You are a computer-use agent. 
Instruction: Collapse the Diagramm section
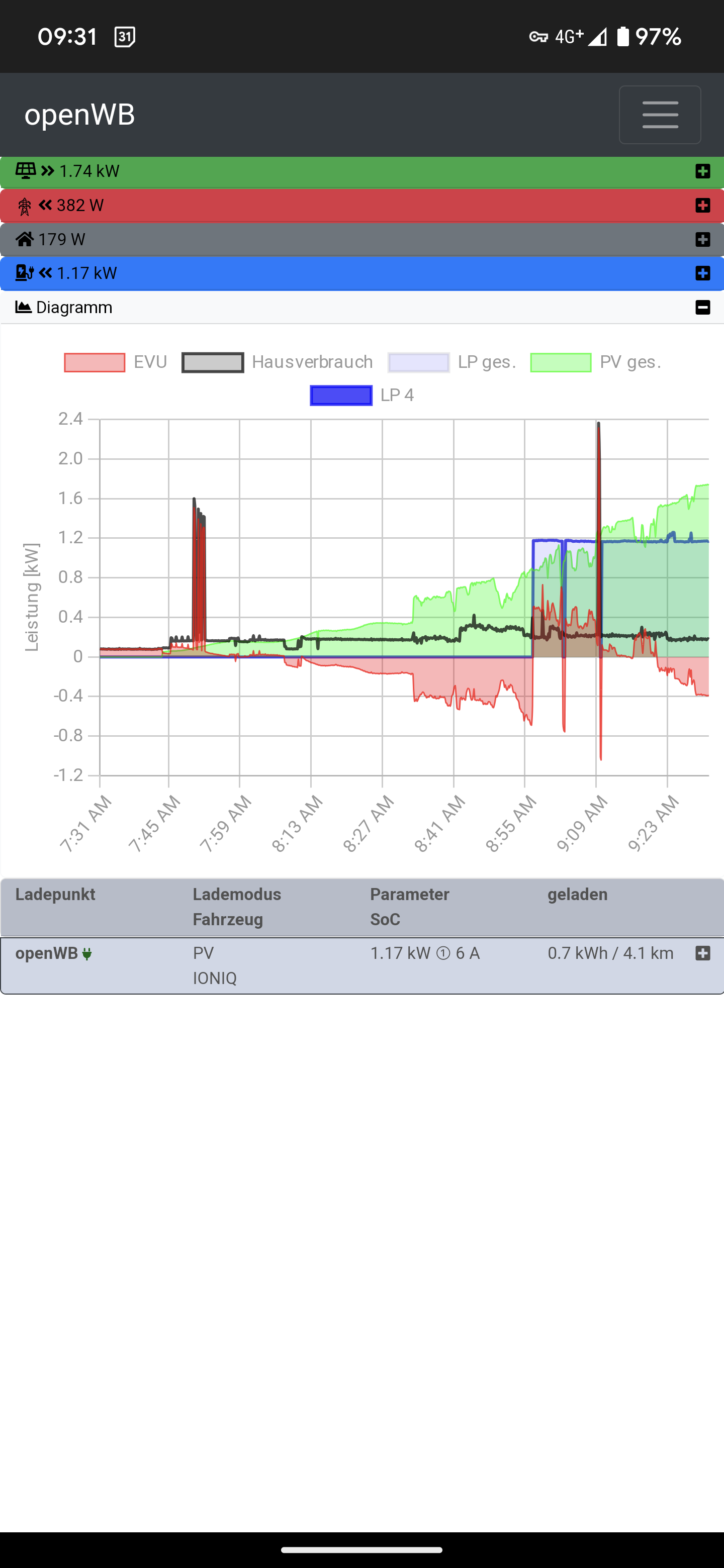point(702,308)
